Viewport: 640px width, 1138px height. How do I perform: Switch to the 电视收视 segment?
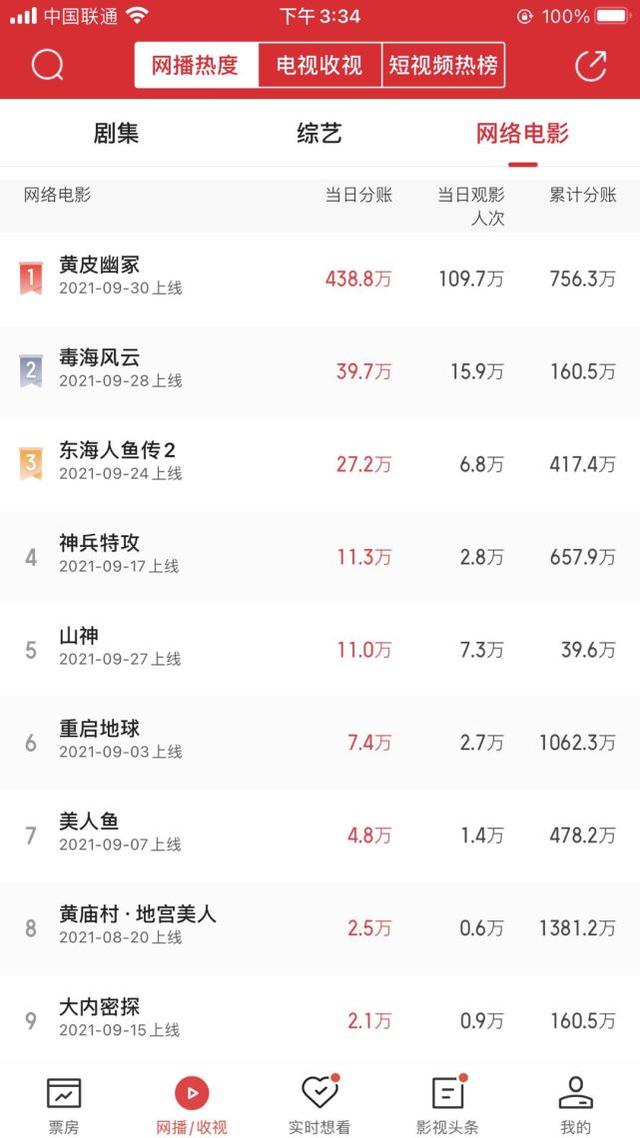[x=319, y=65]
